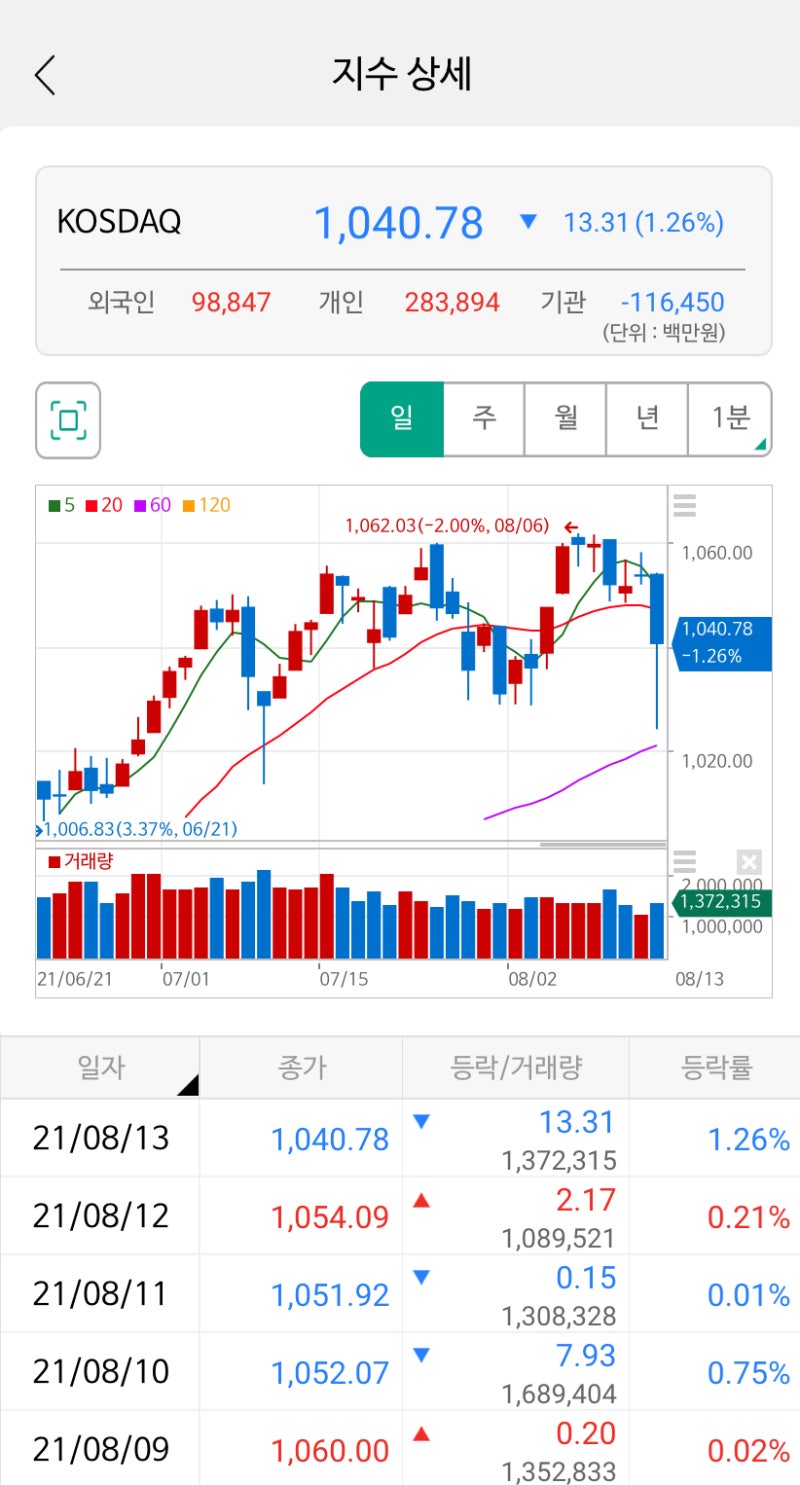Click the 1,062.03 peak annotation label

(445, 522)
